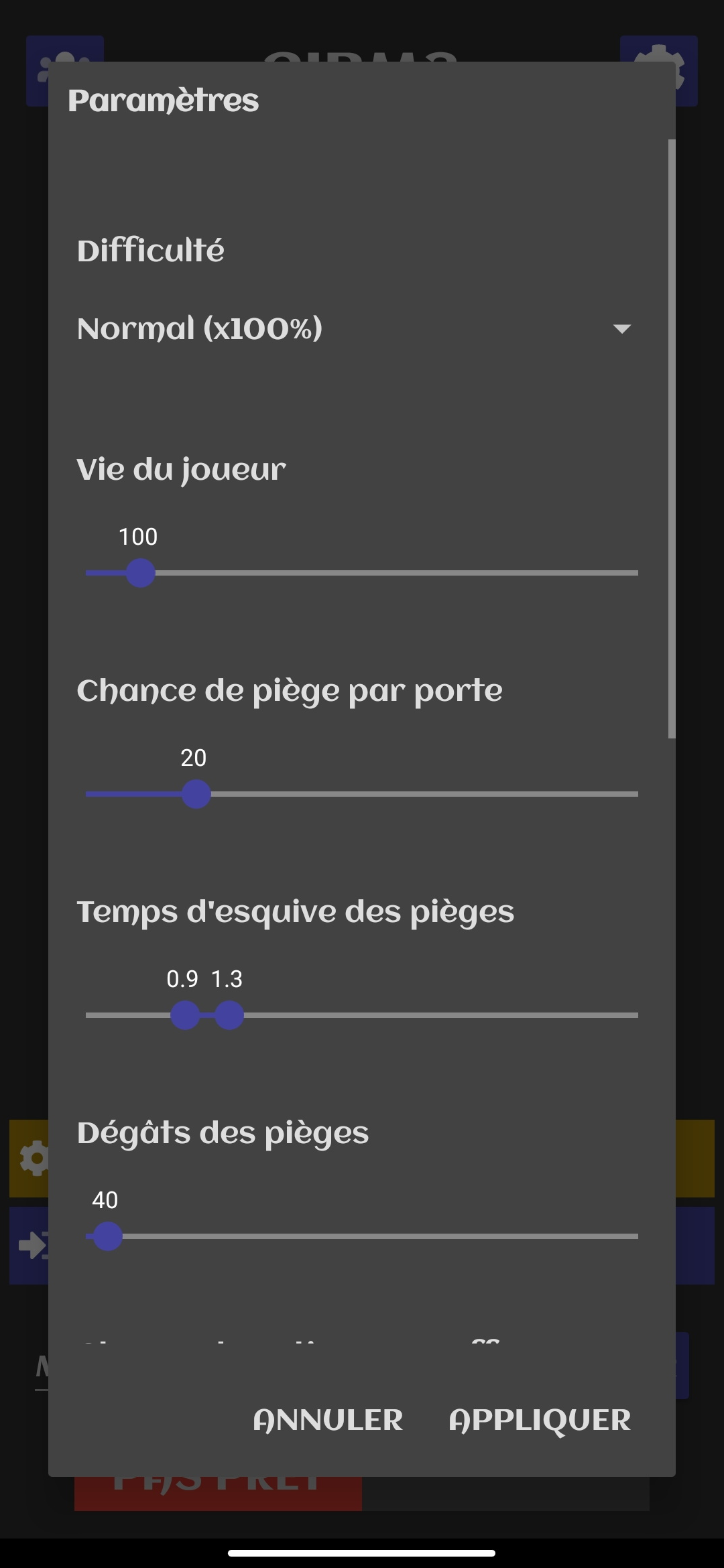Tap the 0.9 handle of Temps d'esquive slider
Image resolution: width=724 pixels, height=1568 pixels.
pos(184,1016)
